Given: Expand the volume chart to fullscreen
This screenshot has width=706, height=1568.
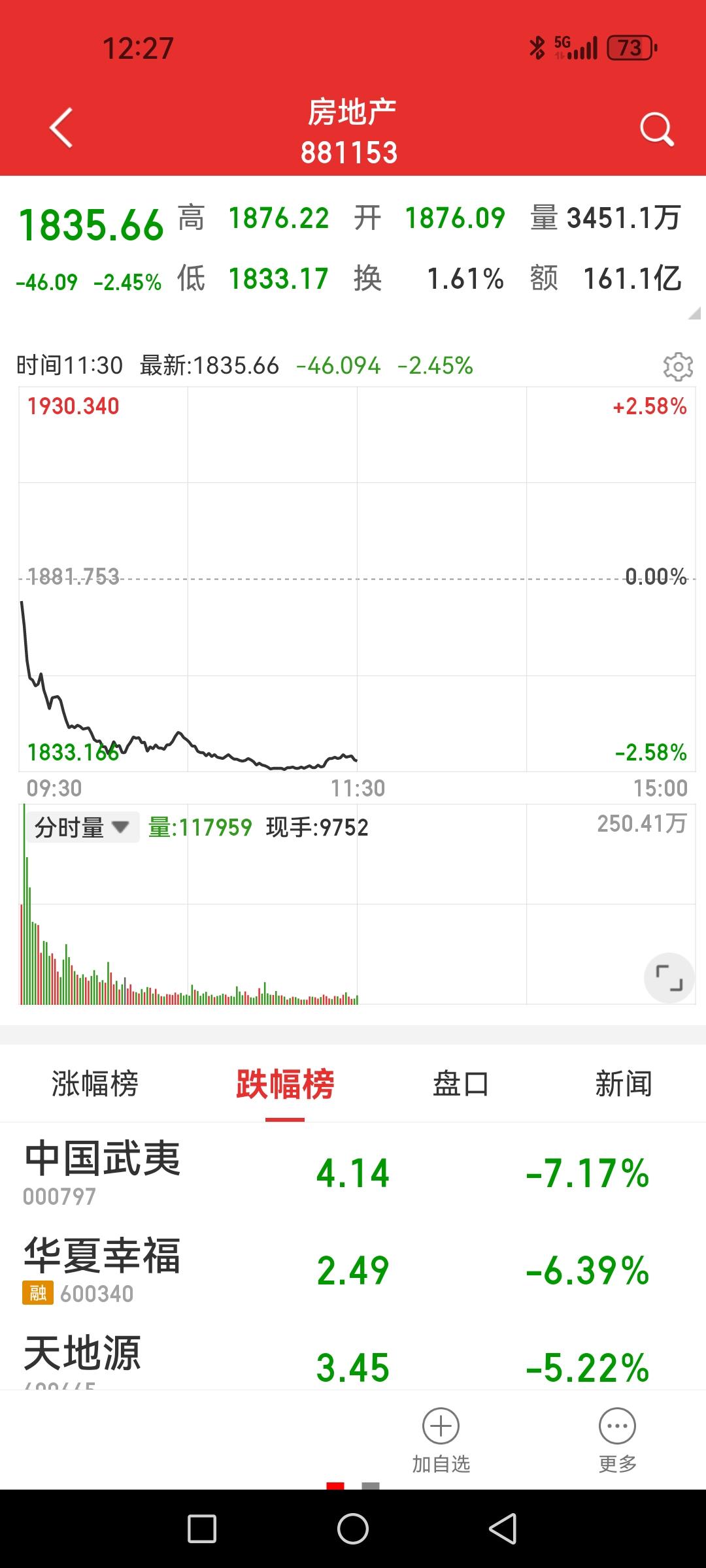Looking at the screenshot, I should 669,977.
